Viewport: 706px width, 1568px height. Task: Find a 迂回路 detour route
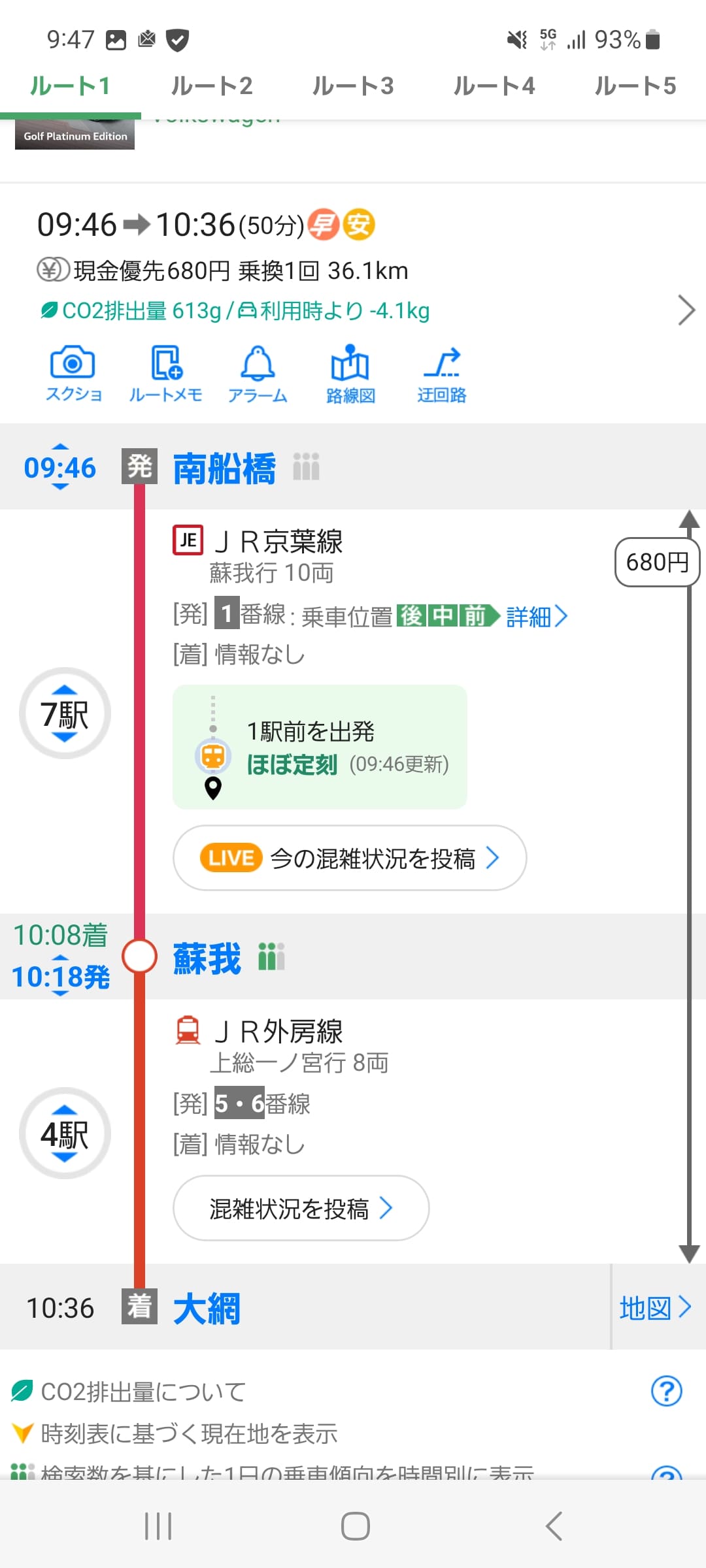pyautogui.click(x=442, y=374)
